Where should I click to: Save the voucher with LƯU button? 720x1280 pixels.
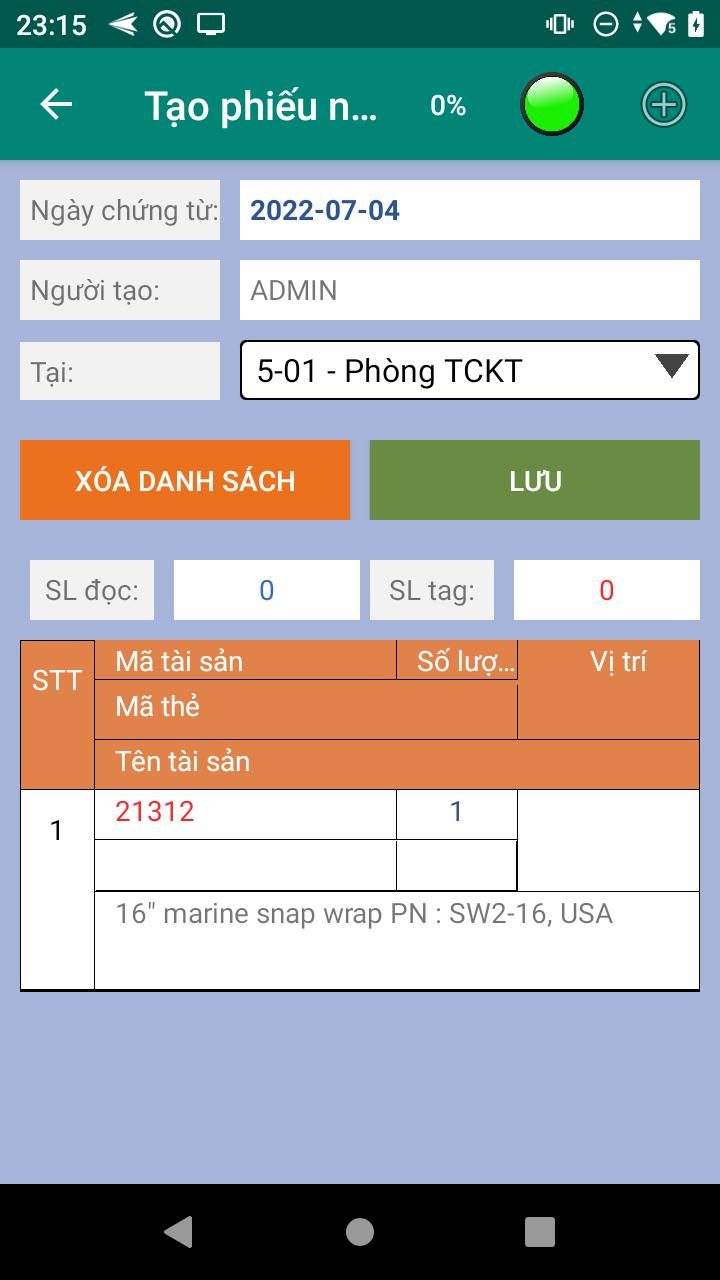tap(535, 480)
